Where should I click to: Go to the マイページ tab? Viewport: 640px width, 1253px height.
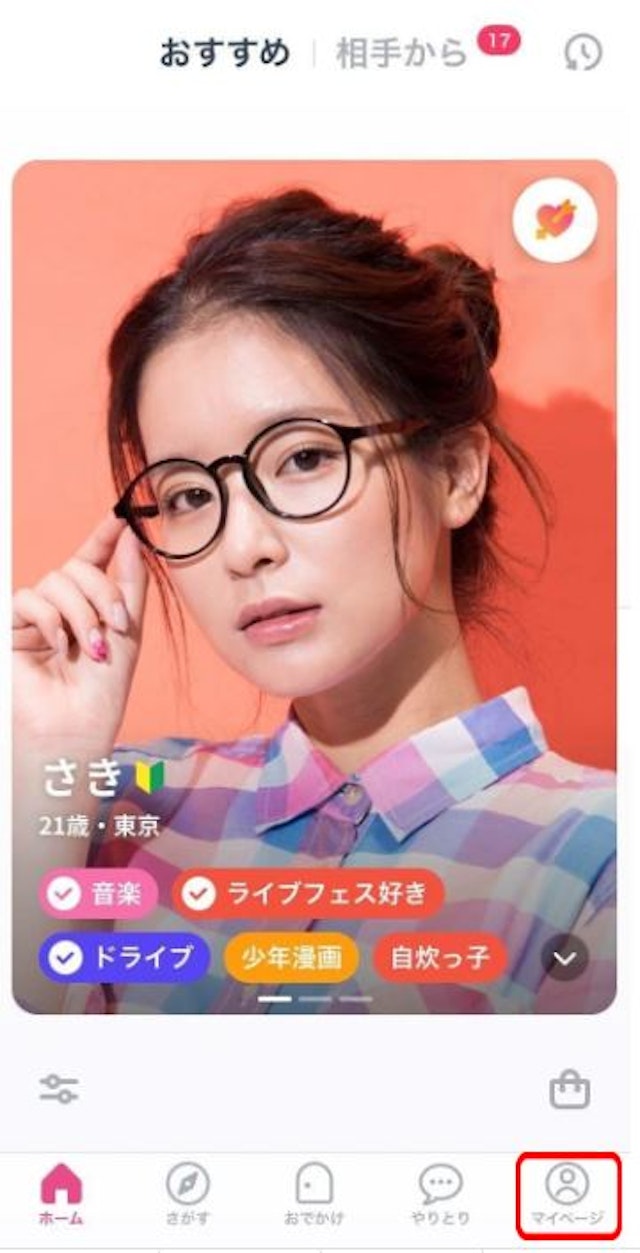(567, 1195)
